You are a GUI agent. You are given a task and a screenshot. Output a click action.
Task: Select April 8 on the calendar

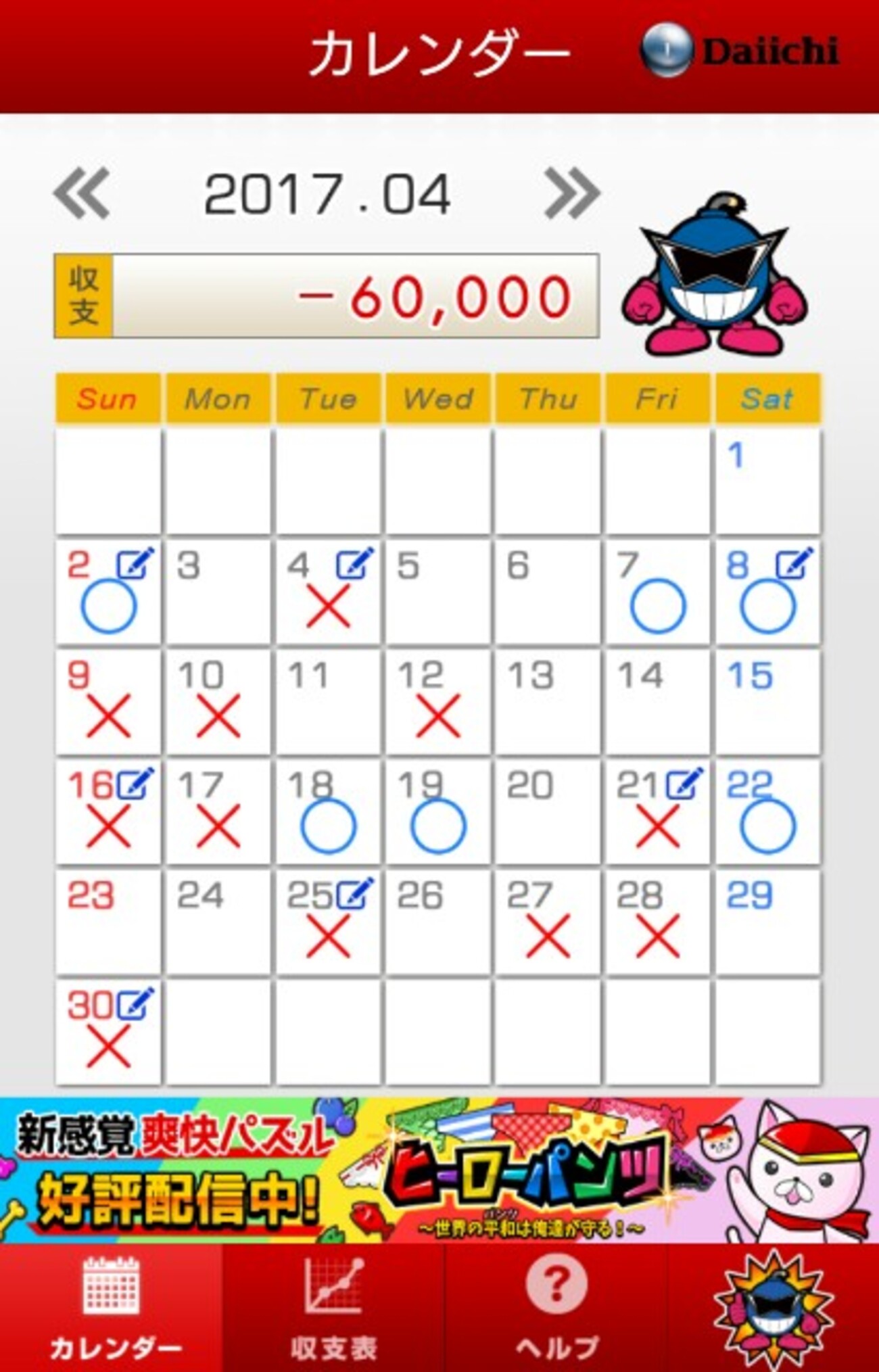768,592
